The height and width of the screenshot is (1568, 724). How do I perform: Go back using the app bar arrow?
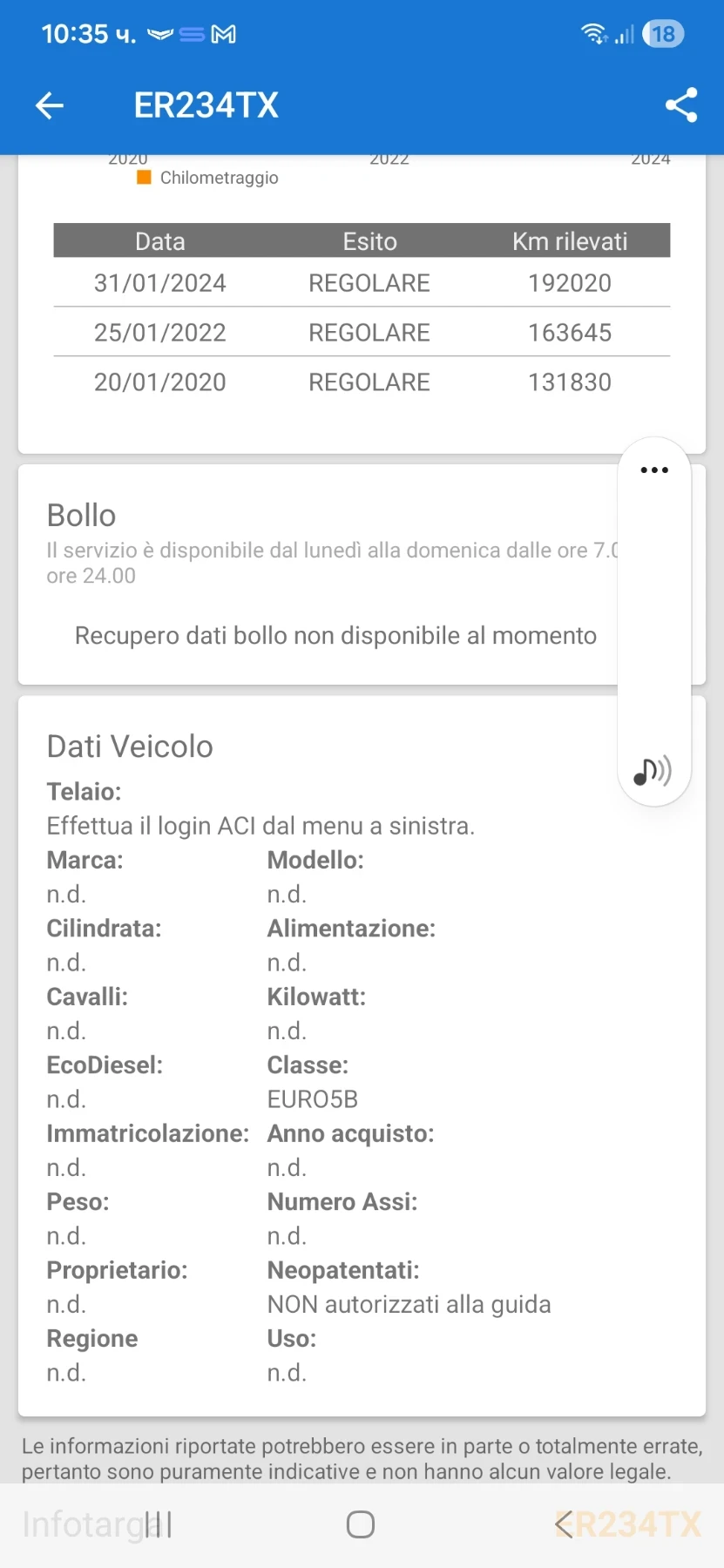[50, 105]
